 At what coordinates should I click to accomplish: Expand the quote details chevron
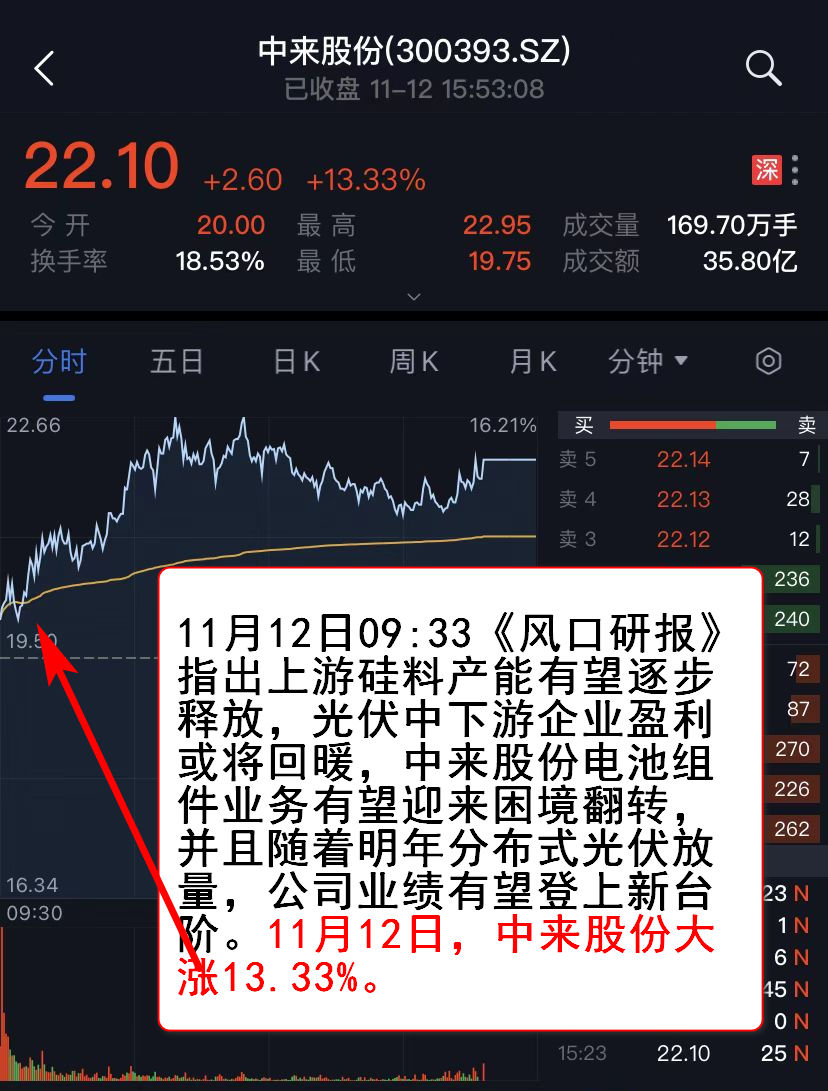[x=414, y=297]
